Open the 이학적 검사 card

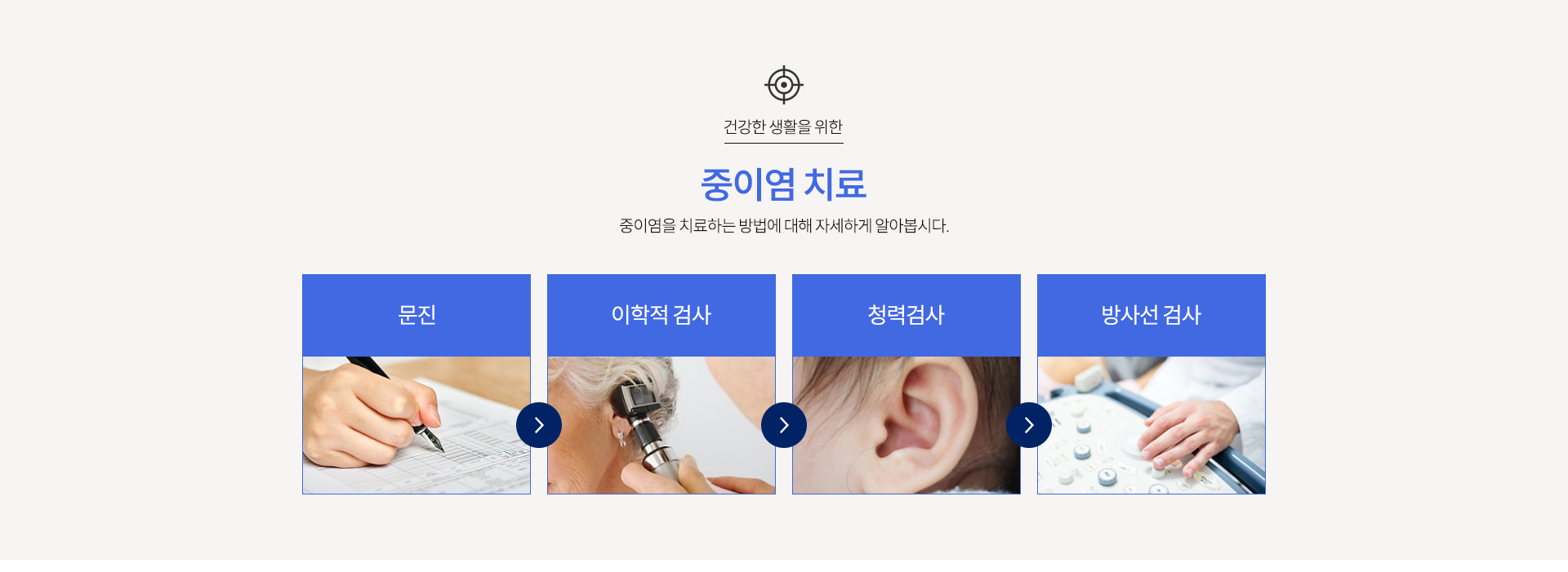[x=661, y=384]
